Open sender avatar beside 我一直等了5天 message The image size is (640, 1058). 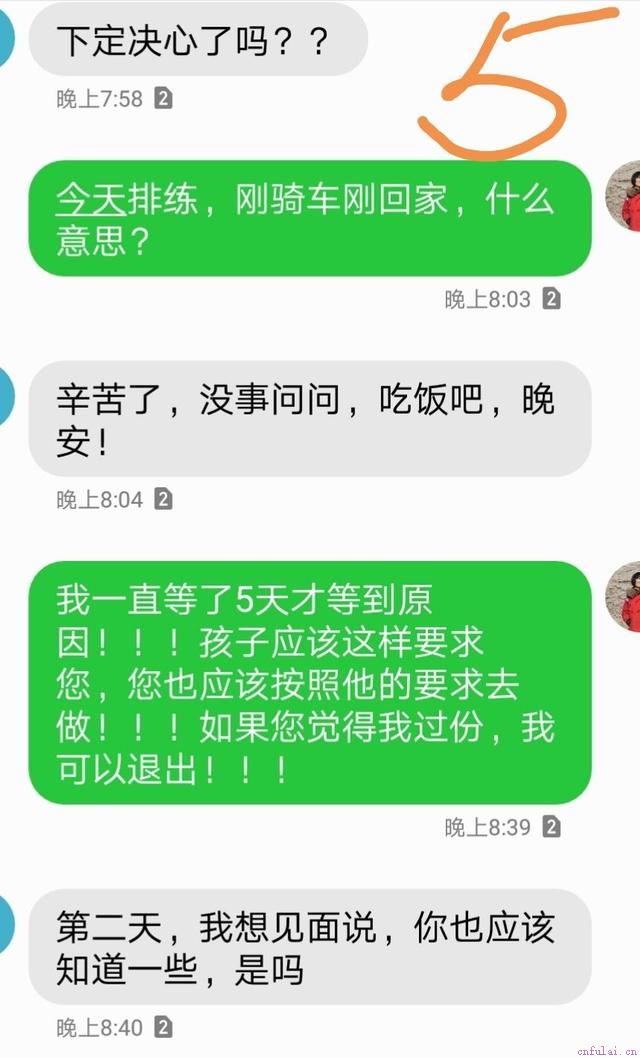(x=627, y=597)
